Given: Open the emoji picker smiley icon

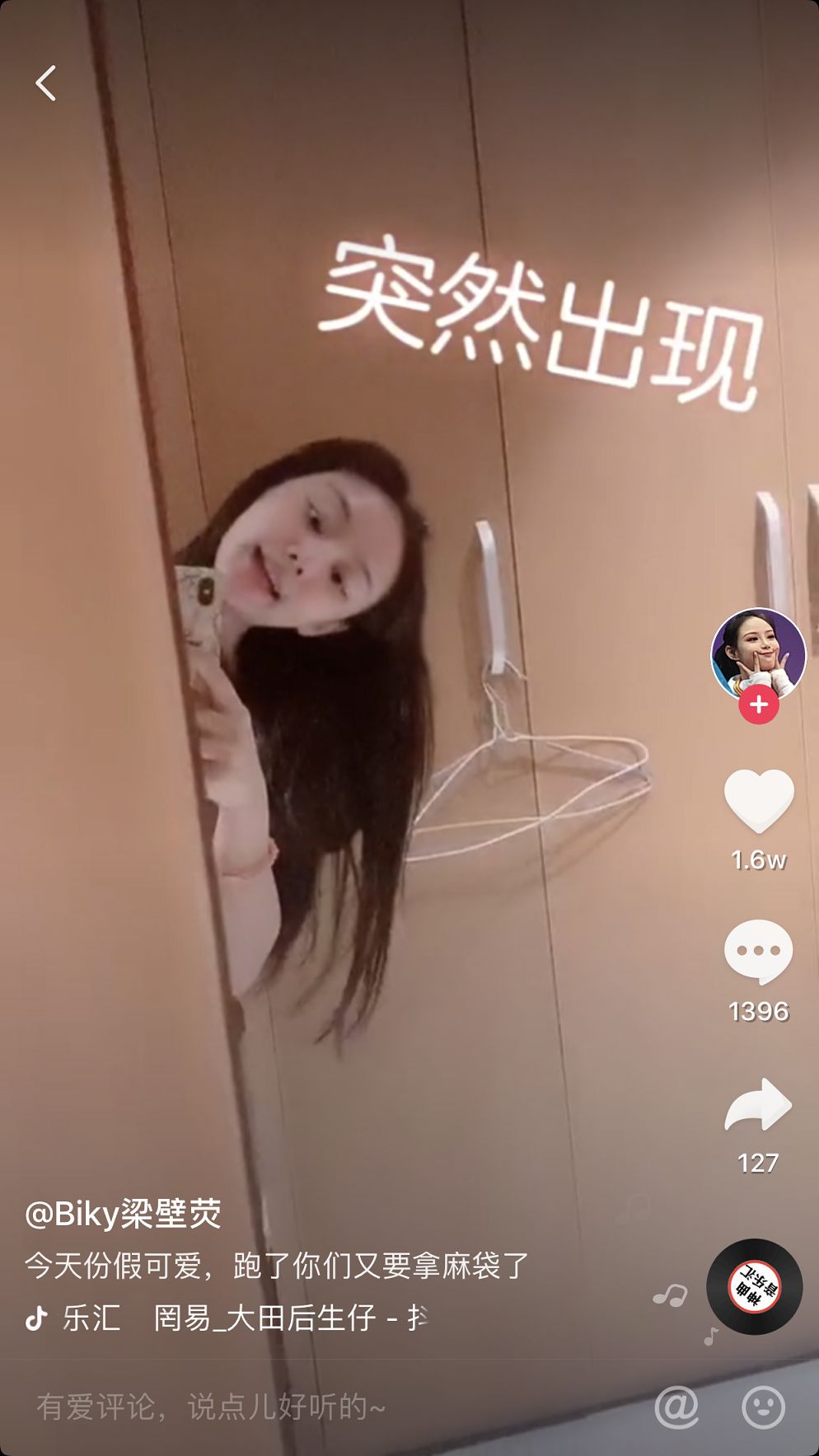Looking at the screenshot, I should tap(764, 1407).
